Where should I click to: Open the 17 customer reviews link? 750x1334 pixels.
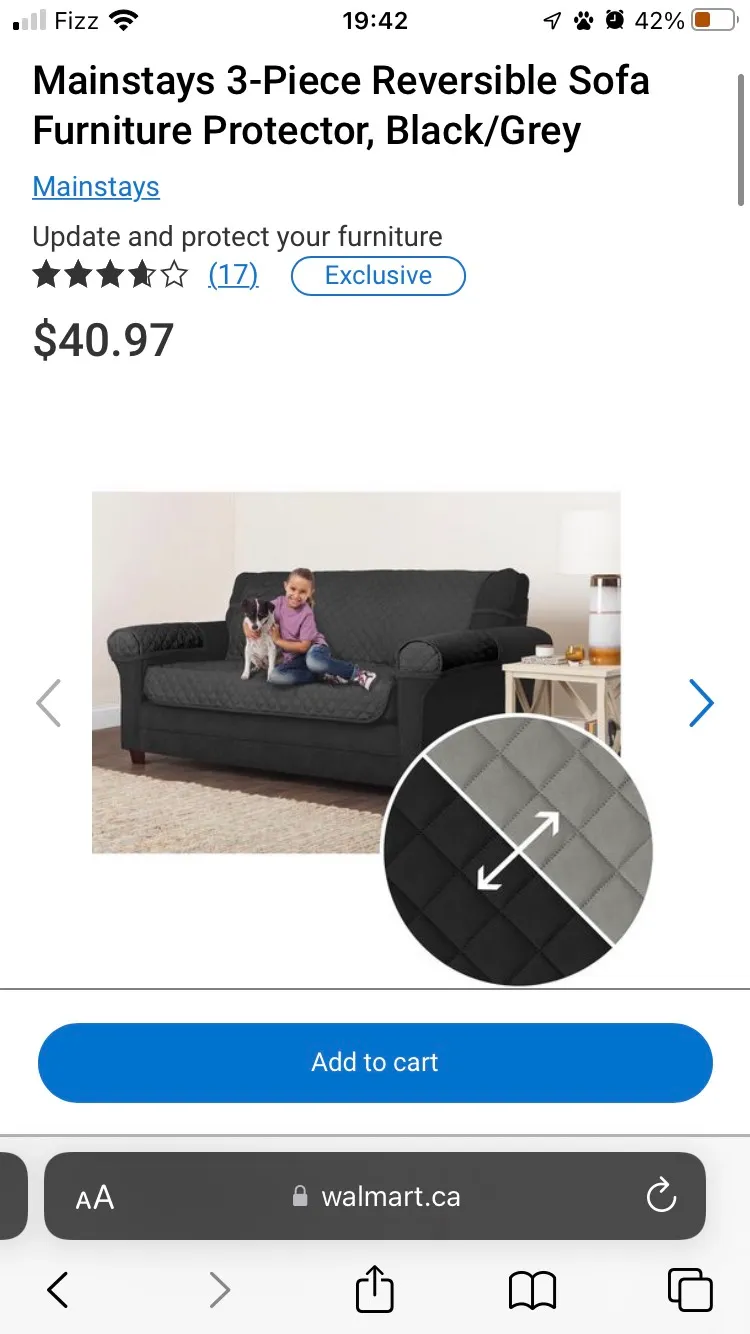pos(233,275)
